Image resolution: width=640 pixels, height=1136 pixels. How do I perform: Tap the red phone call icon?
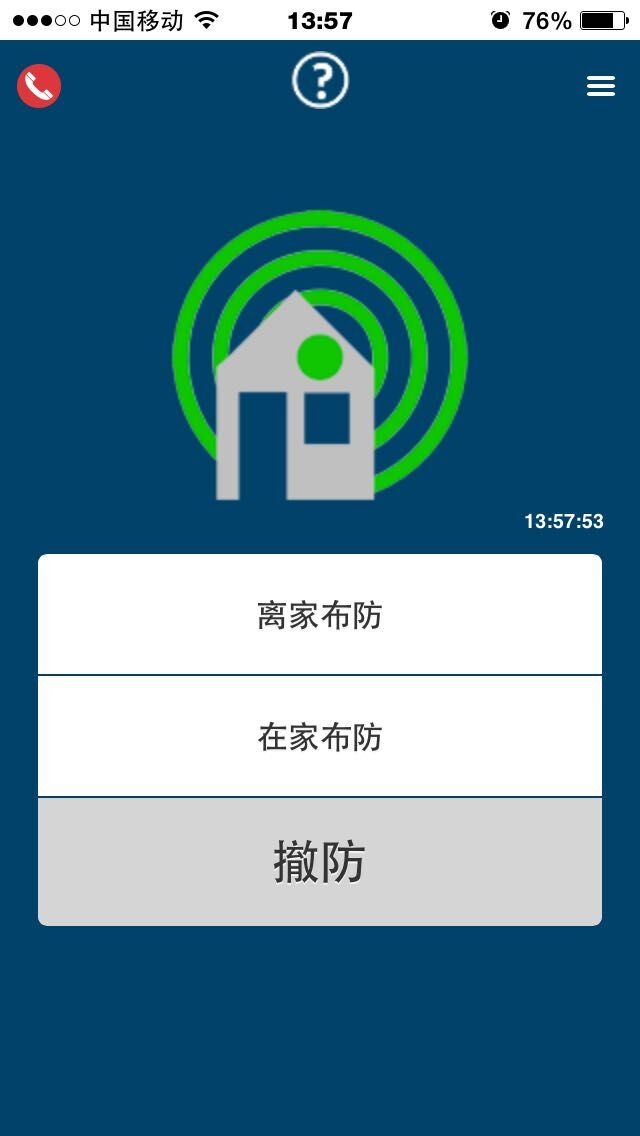39,86
